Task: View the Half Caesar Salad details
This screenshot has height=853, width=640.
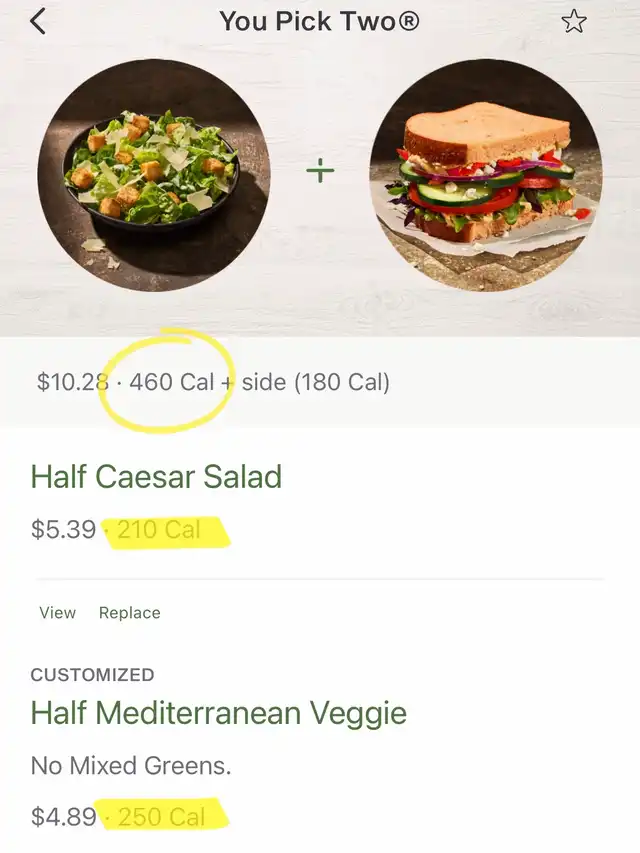Action: click(x=57, y=613)
